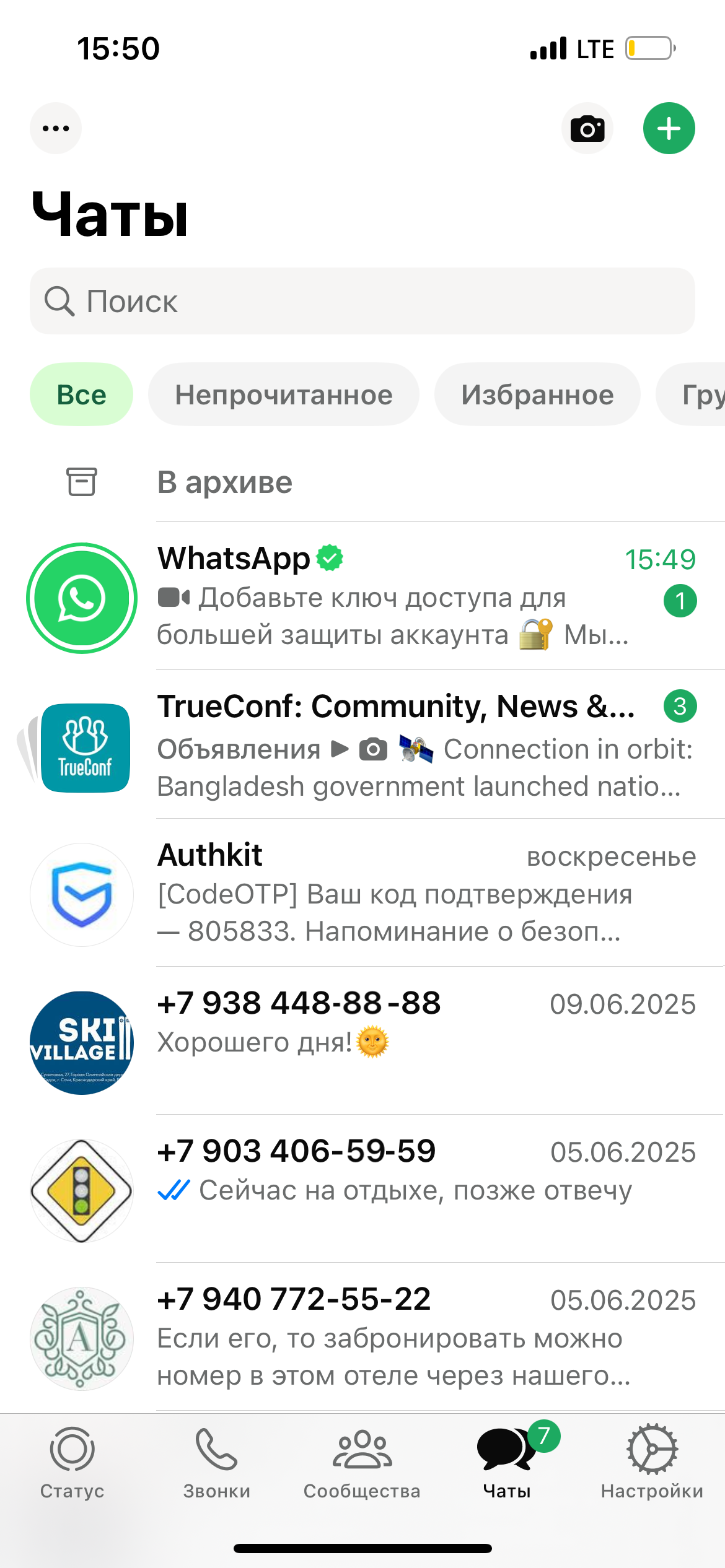
Task: Open the TrueConf community chat
Action: tap(362, 745)
